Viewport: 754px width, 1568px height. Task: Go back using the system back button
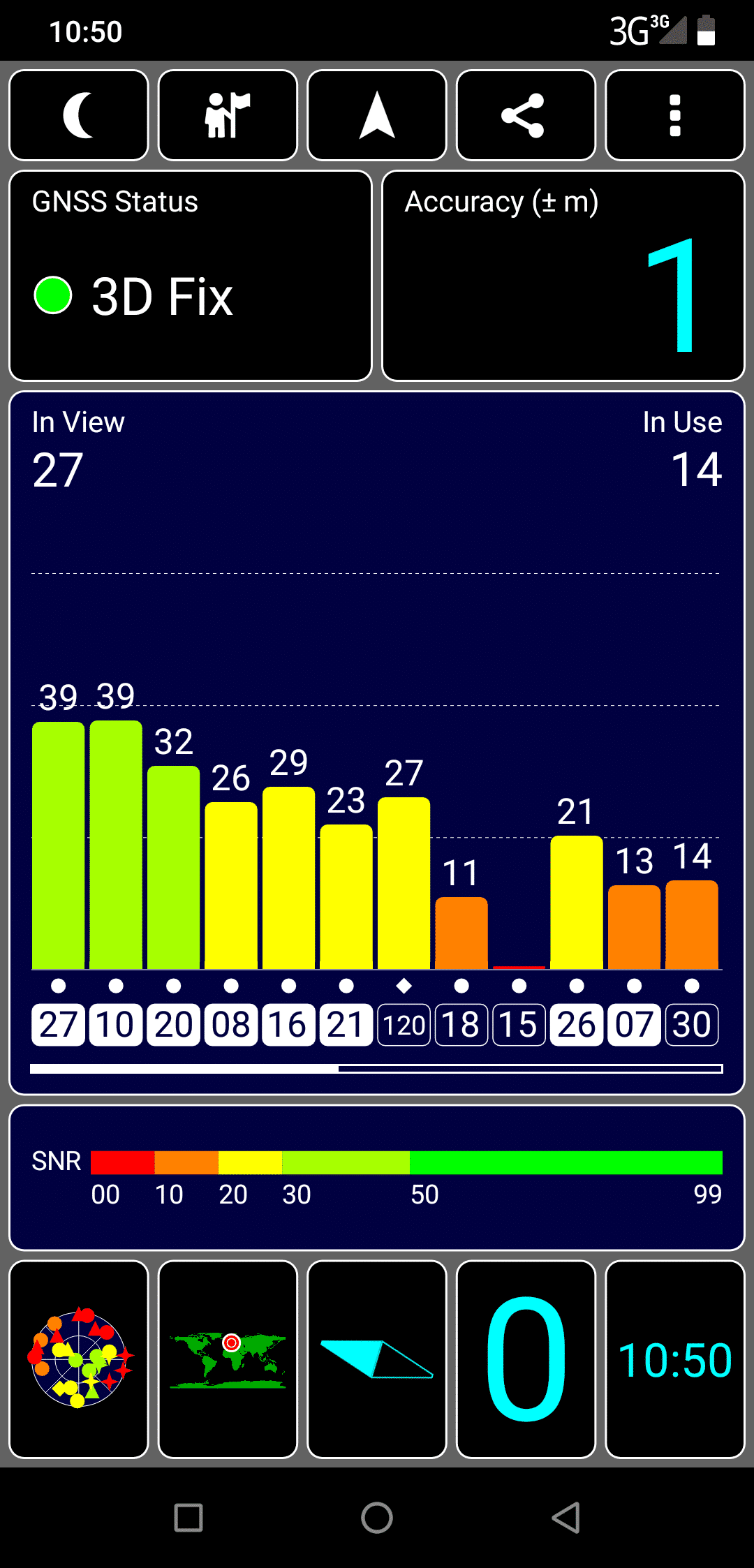(566, 1518)
